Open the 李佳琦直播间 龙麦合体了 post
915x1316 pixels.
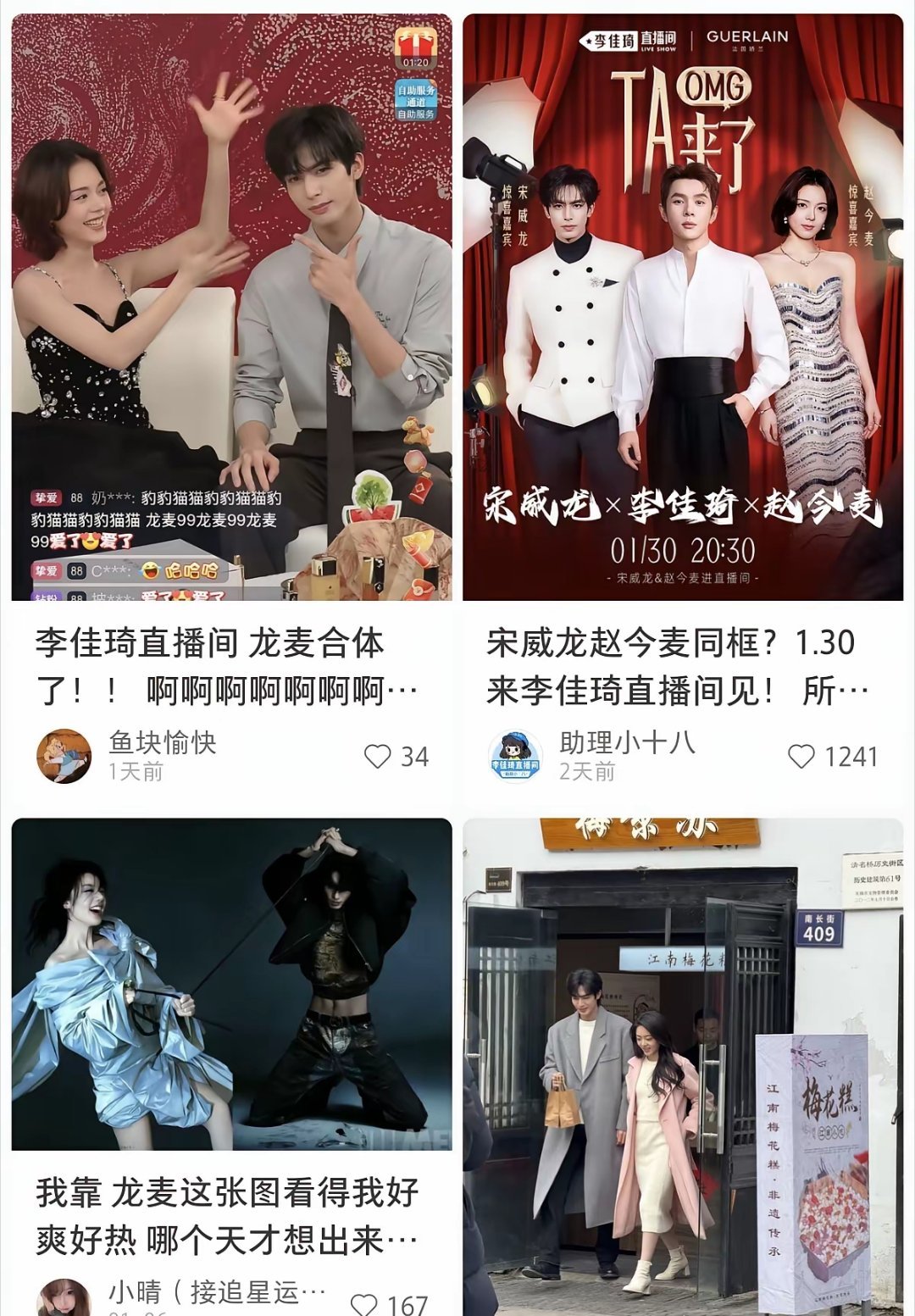[230, 308]
